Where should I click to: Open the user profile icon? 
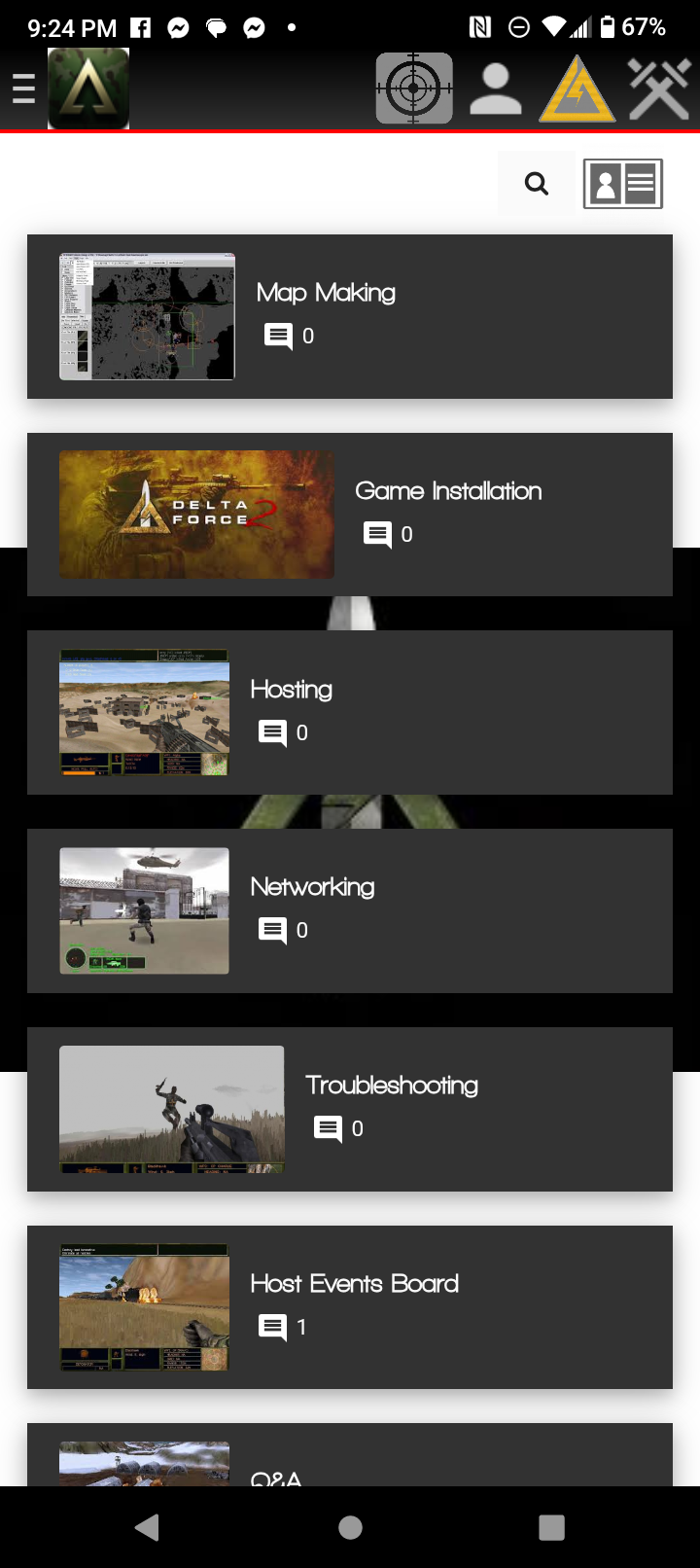pos(496,89)
